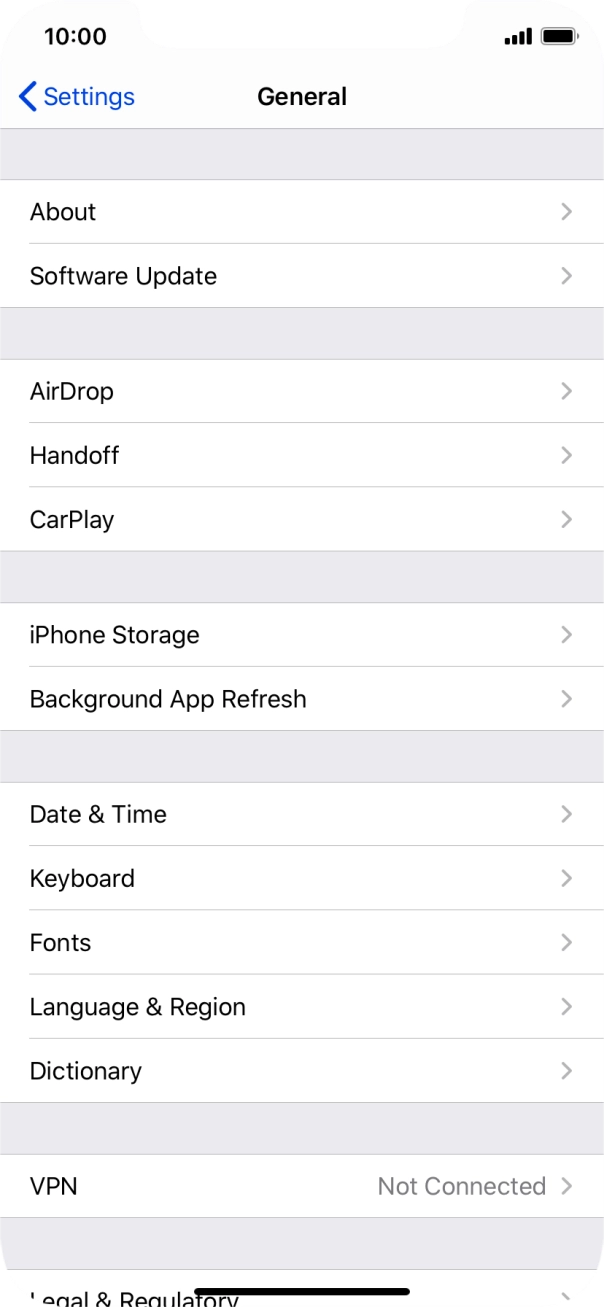604x1307 pixels.
Task: Open Language & Region
Action: point(302,1007)
